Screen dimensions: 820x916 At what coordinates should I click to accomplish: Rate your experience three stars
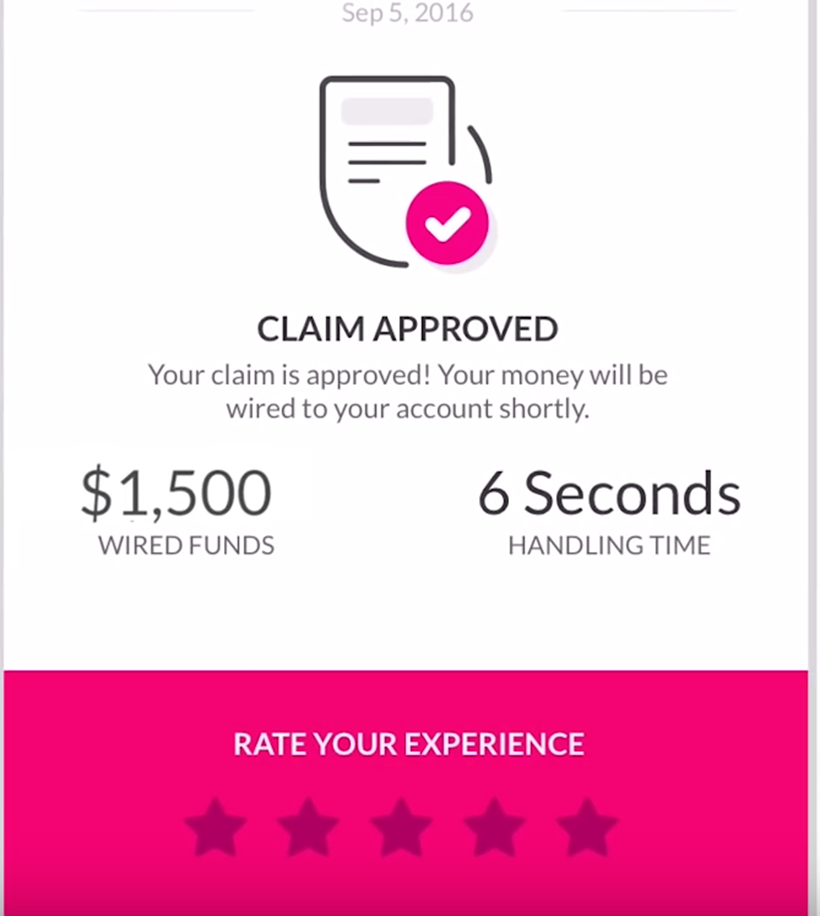[x=401, y=828]
